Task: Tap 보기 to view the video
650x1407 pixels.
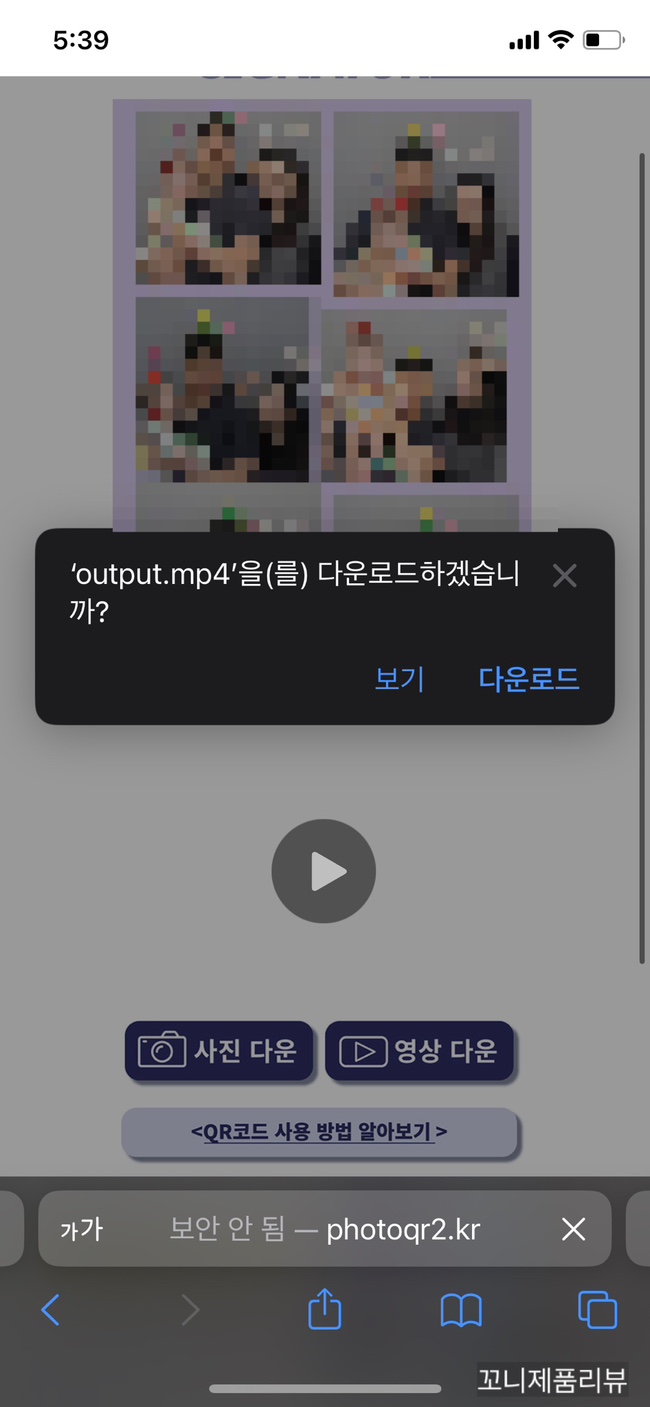Action: coord(400,680)
